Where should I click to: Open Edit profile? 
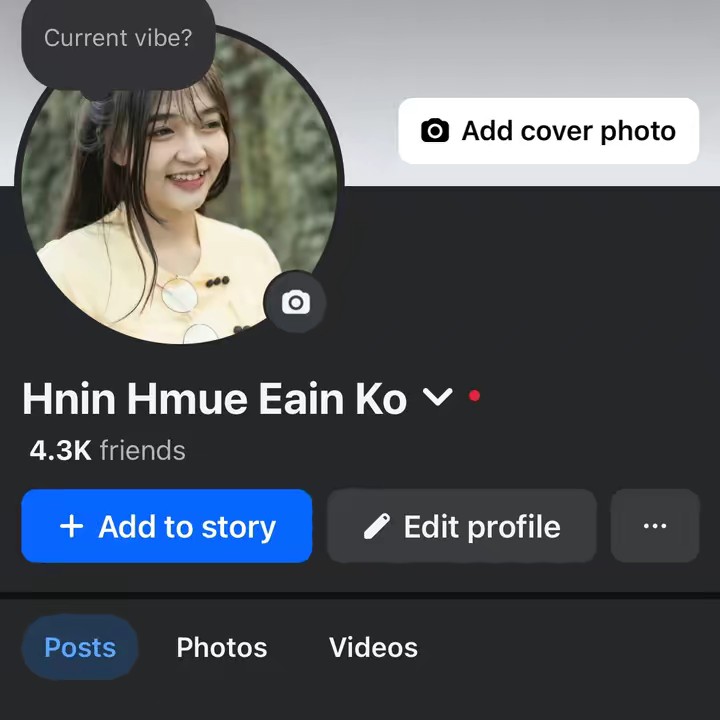point(462,526)
